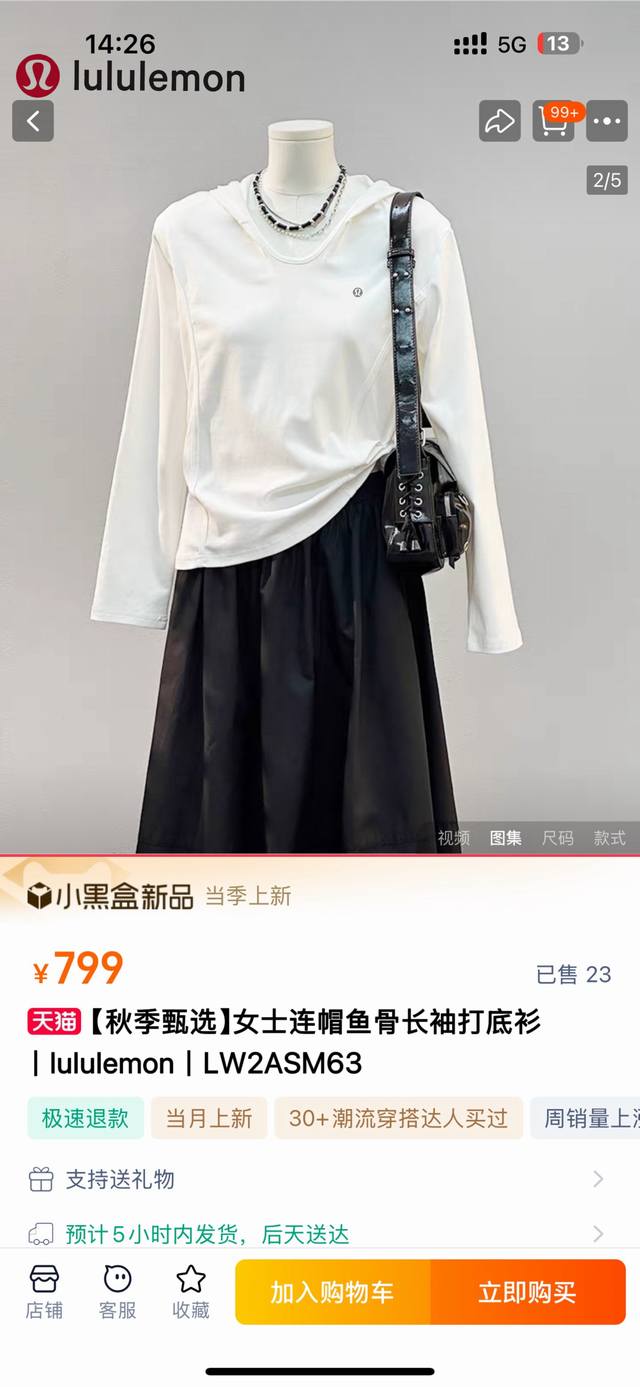Viewport: 640px width, 1387px height.
Task: Contact 客服 customer service
Action: tap(117, 1291)
